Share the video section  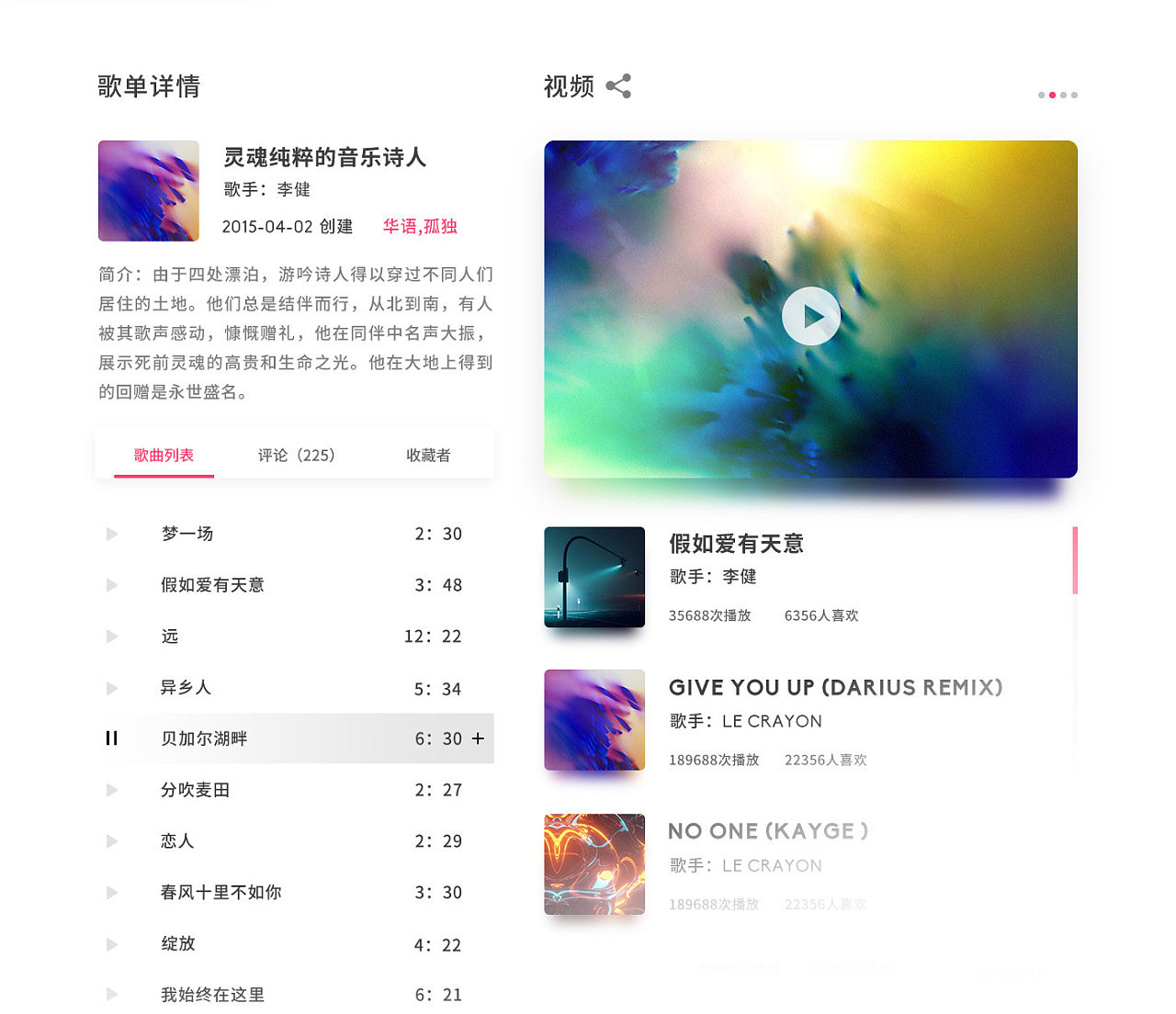(x=618, y=86)
